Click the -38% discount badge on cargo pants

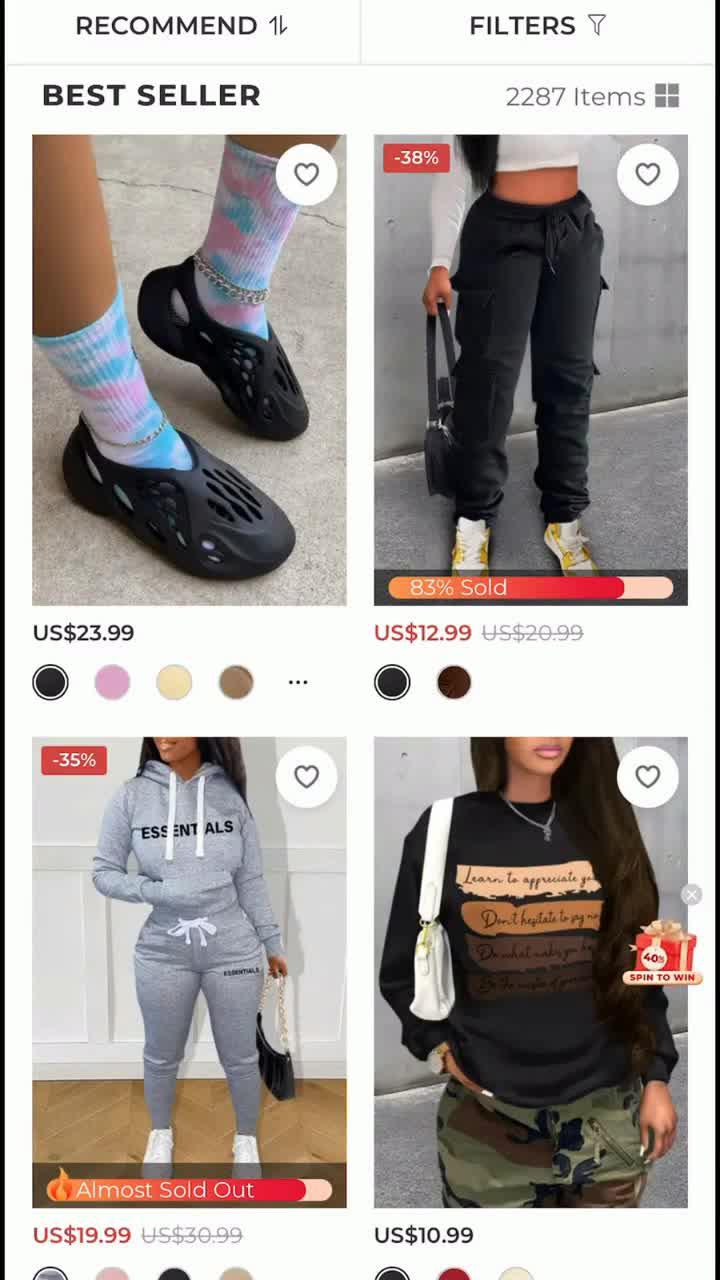click(415, 157)
